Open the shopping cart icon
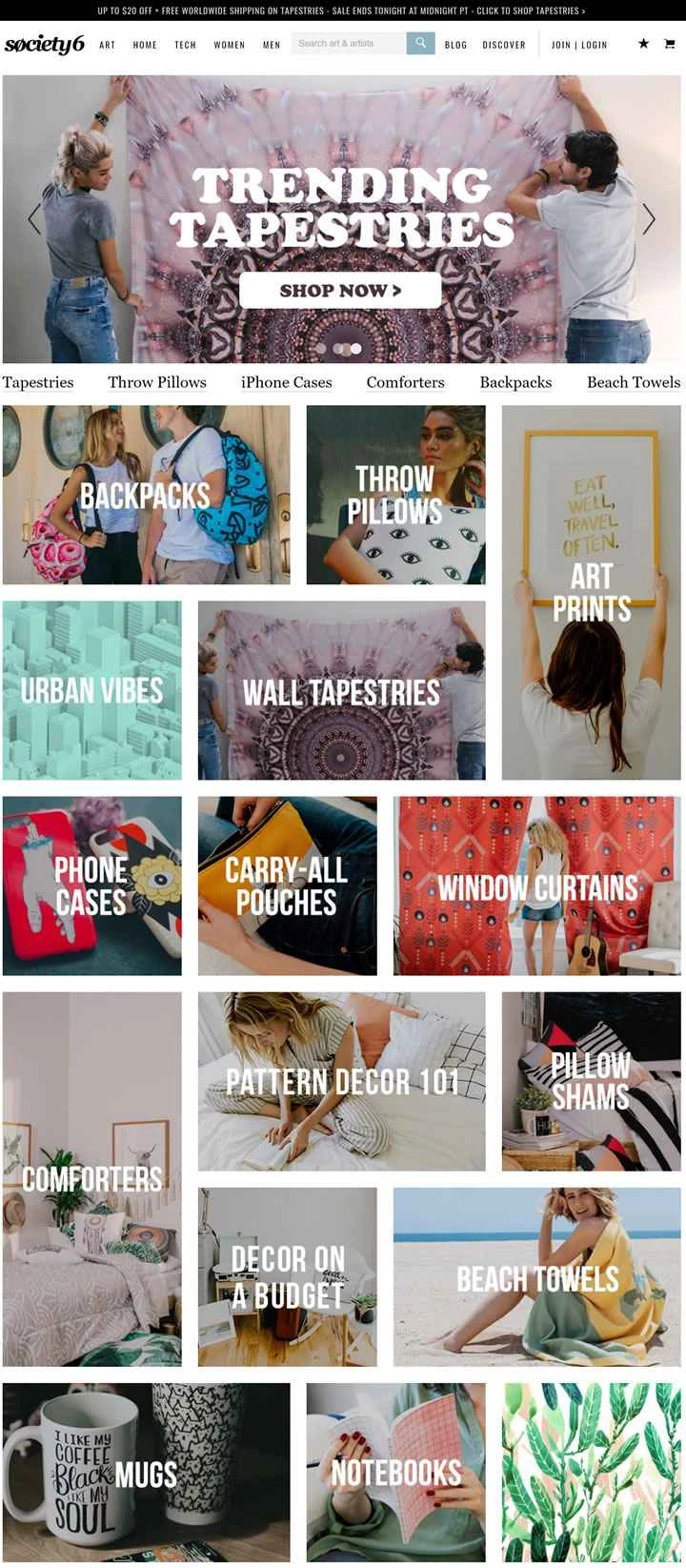The width and height of the screenshot is (686, 1568). click(670, 44)
